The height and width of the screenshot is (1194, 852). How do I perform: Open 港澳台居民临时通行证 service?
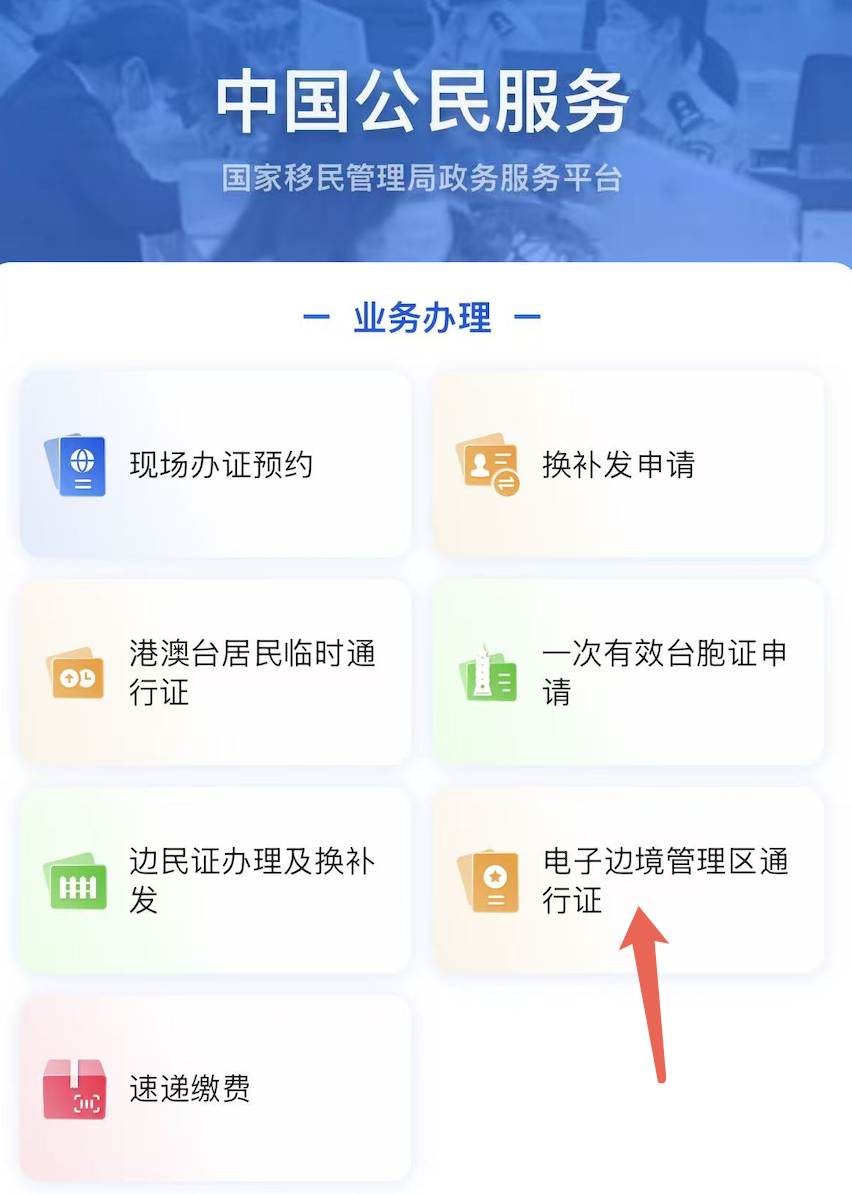[215, 673]
